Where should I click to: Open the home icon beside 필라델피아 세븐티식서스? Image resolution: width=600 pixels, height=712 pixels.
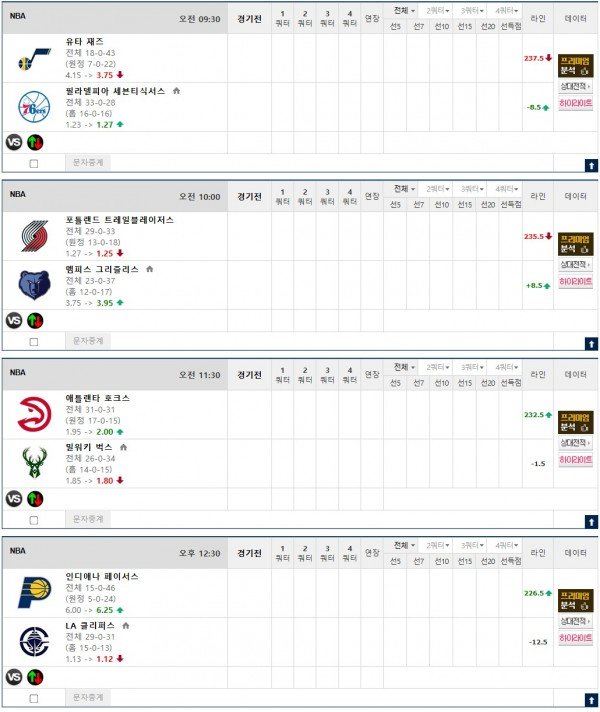pos(176,91)
